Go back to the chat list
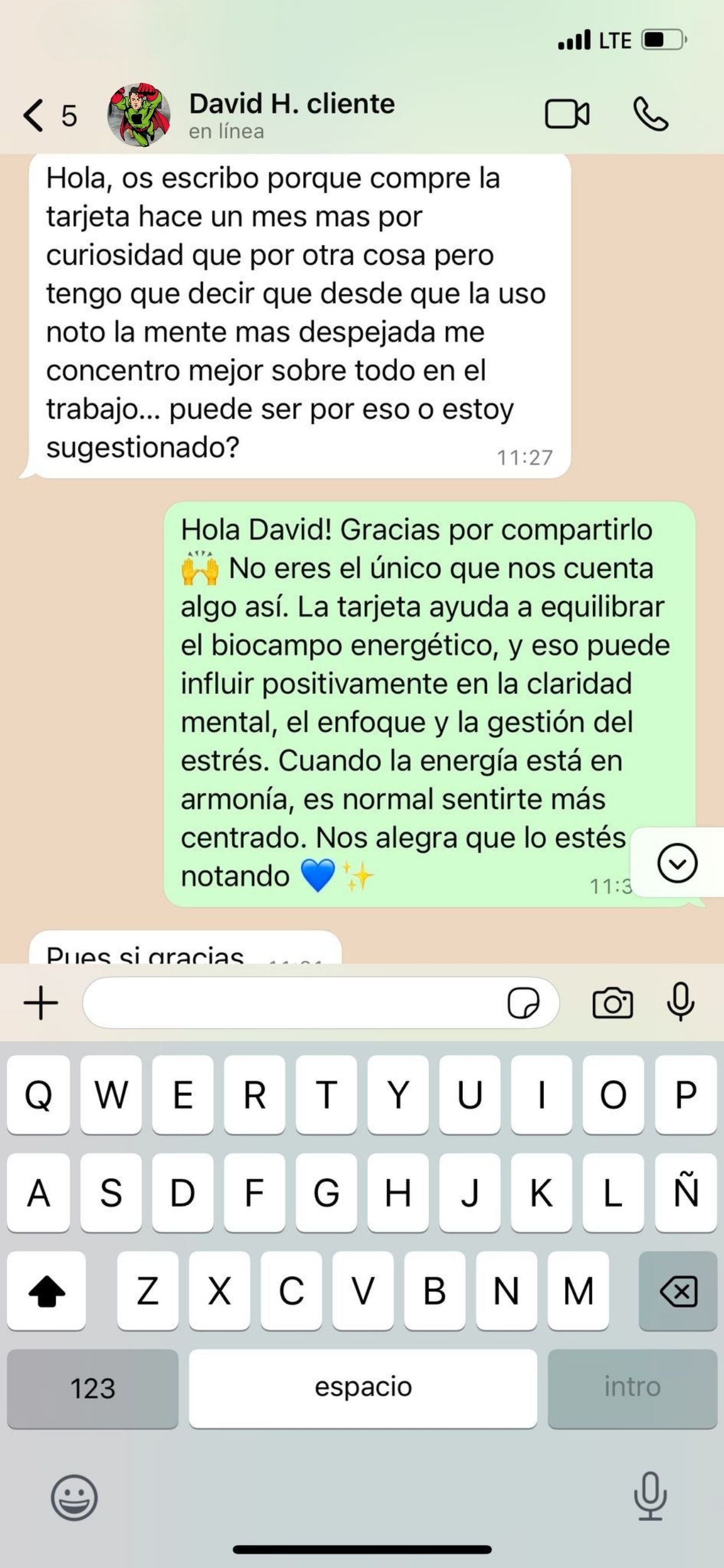Image resolution: width=724 pixels, height=1568 pixels. [x=34, y=116]
